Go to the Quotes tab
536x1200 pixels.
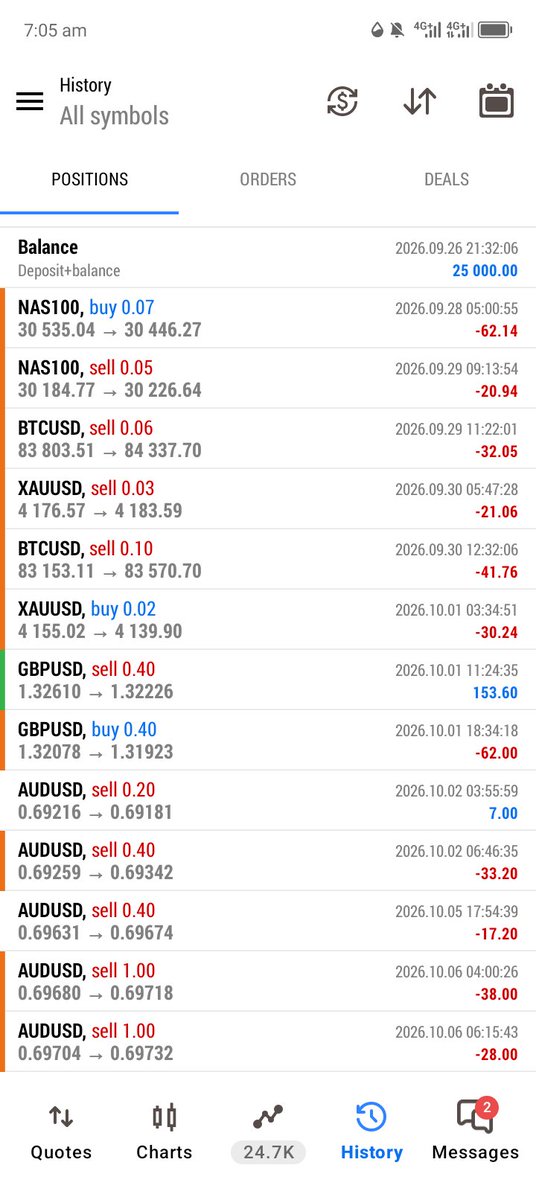click(61, 1132)
